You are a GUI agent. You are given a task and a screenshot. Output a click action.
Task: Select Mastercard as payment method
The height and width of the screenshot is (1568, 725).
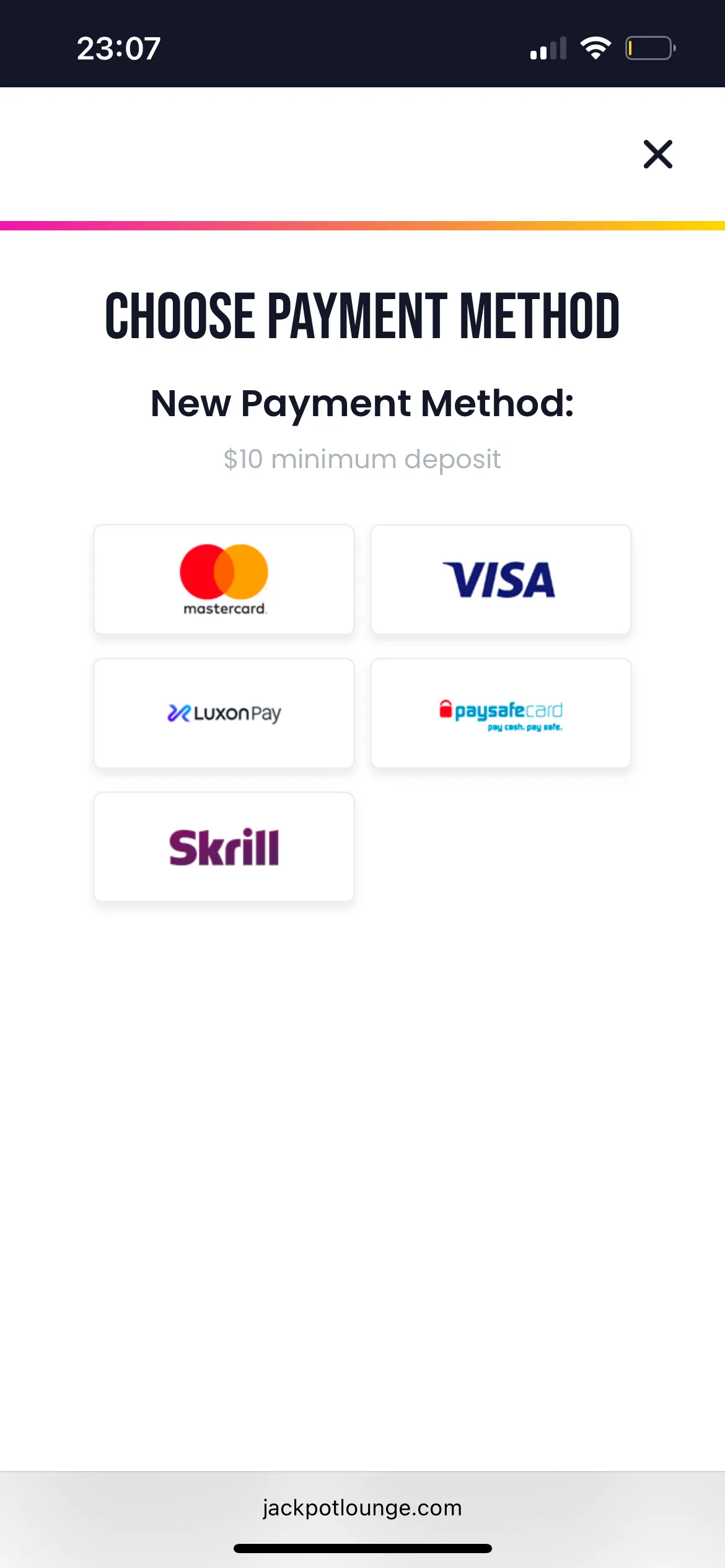(x=224, y=580)
